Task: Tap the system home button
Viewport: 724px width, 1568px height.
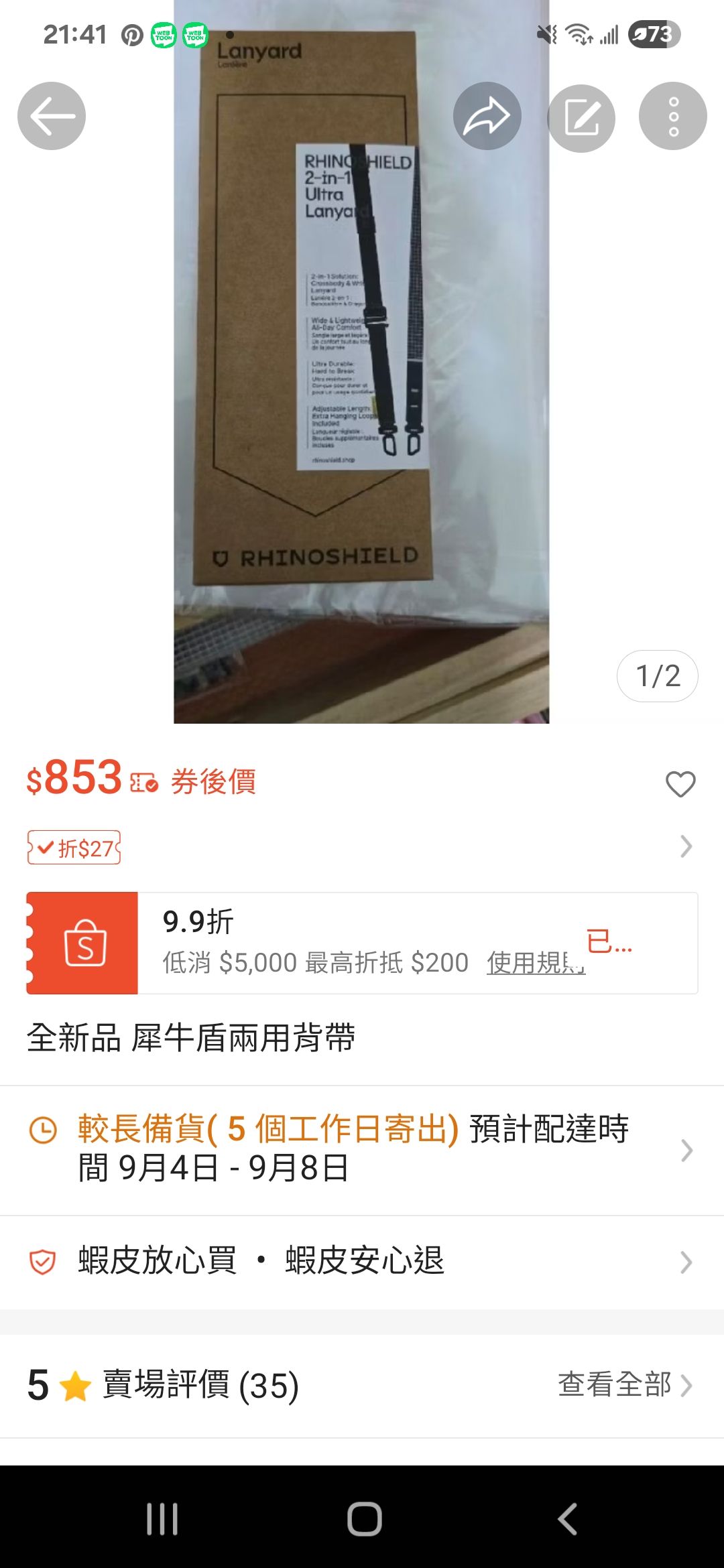Action: [x=364, y=1518]
